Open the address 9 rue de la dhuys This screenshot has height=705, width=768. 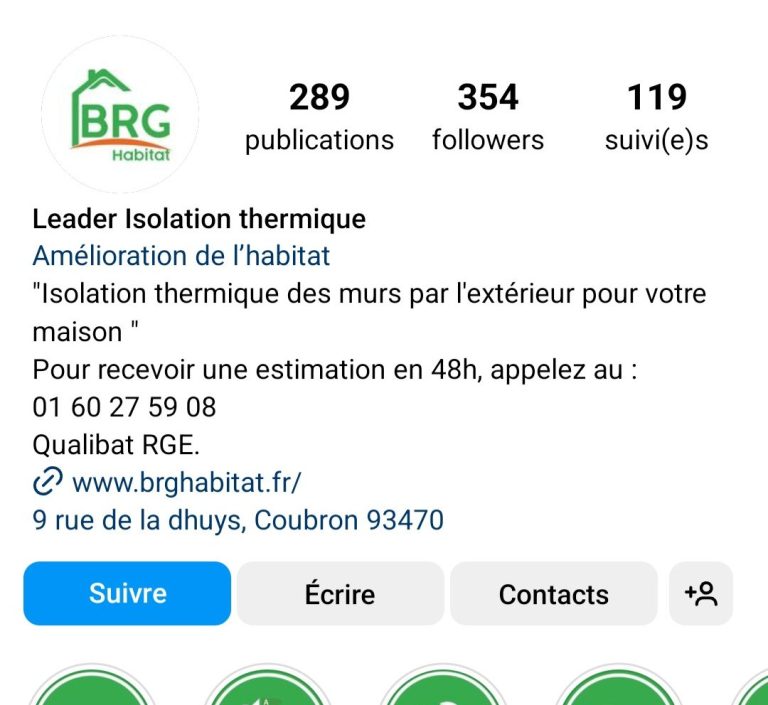238,520
